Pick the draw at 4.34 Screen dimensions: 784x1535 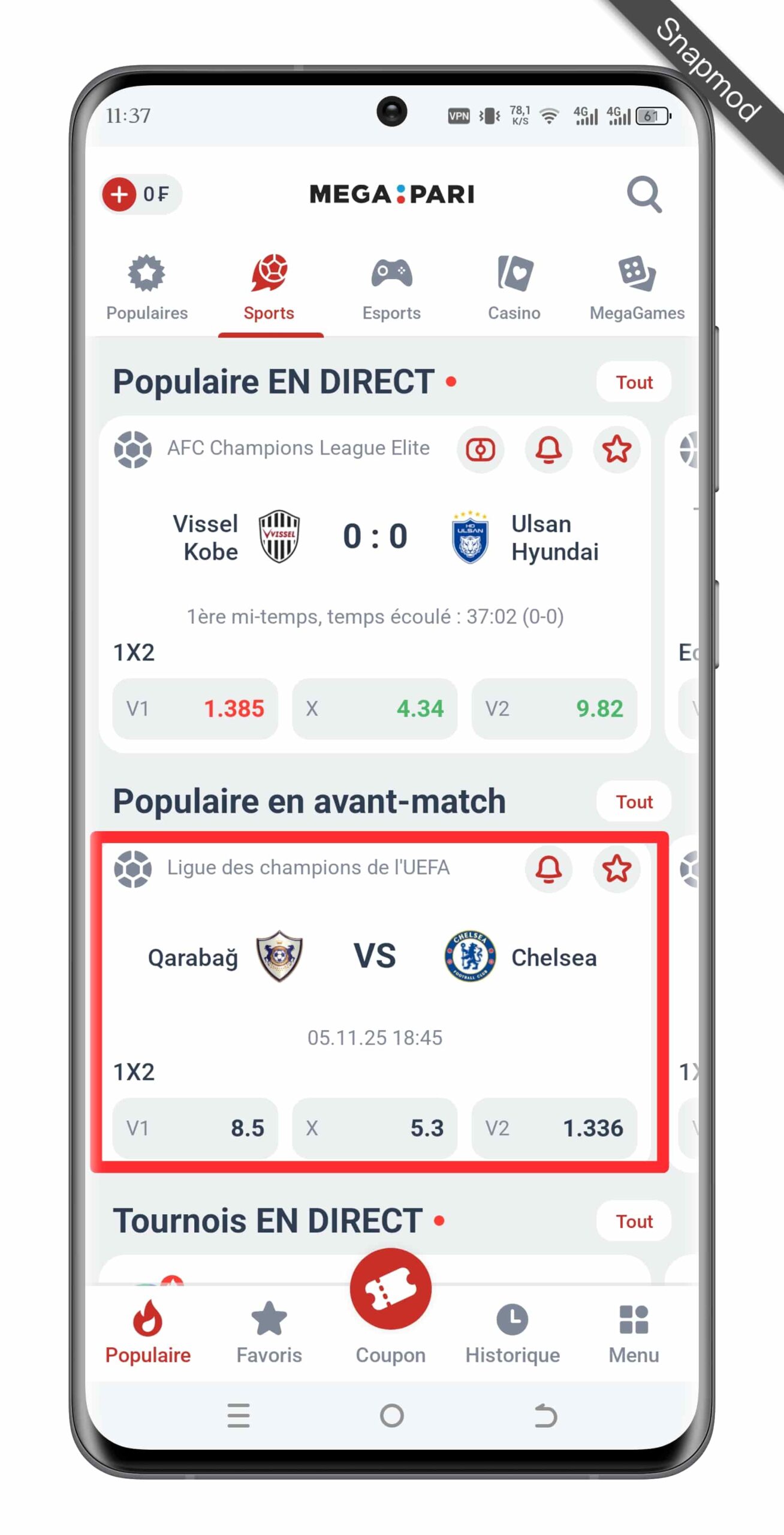[x=375, y=708]
